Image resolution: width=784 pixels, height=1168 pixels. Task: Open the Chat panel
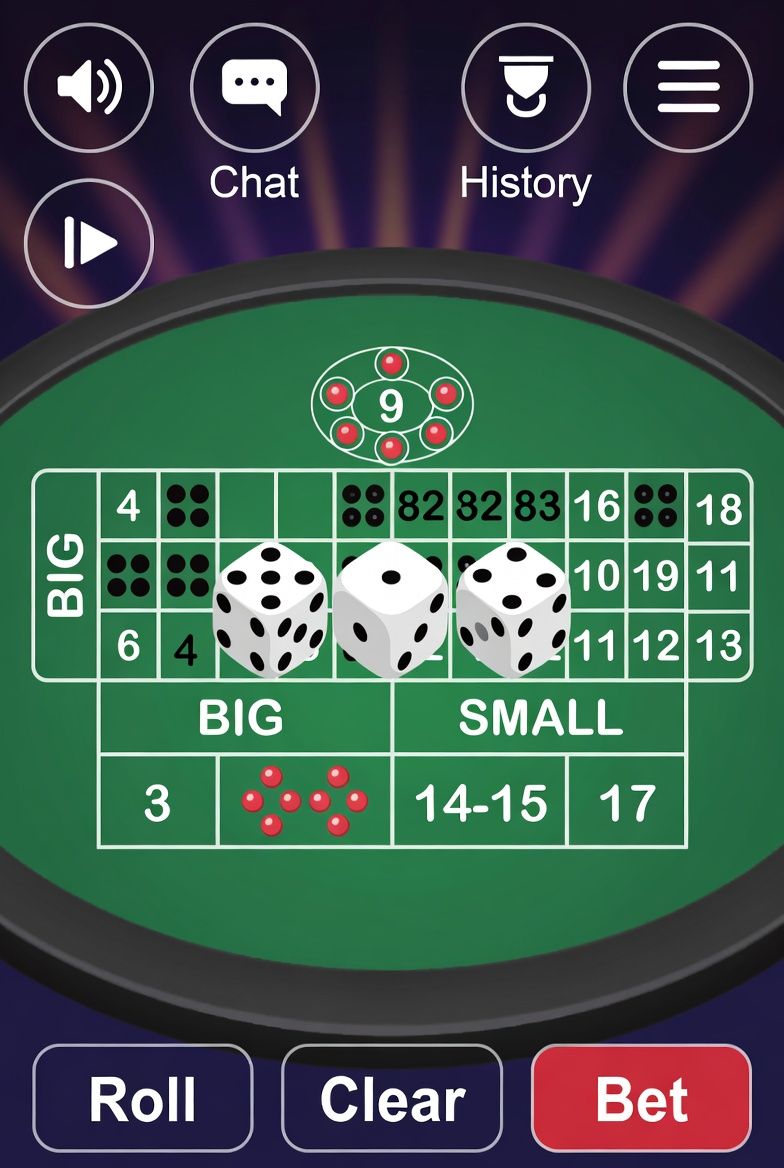pyautogui.click(x=254, y=88)
